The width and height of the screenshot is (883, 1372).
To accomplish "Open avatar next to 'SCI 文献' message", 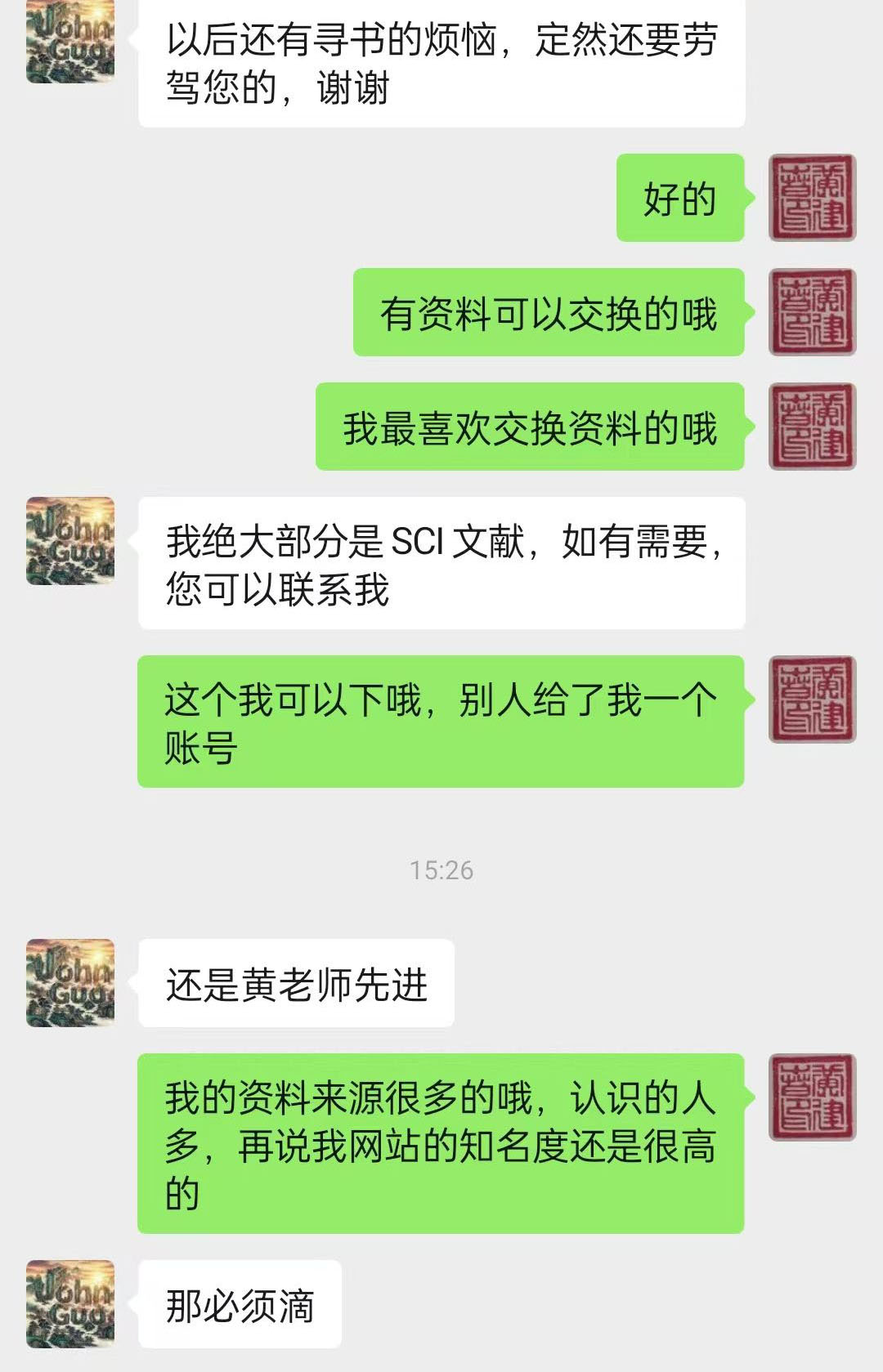I will click(70, 541).
